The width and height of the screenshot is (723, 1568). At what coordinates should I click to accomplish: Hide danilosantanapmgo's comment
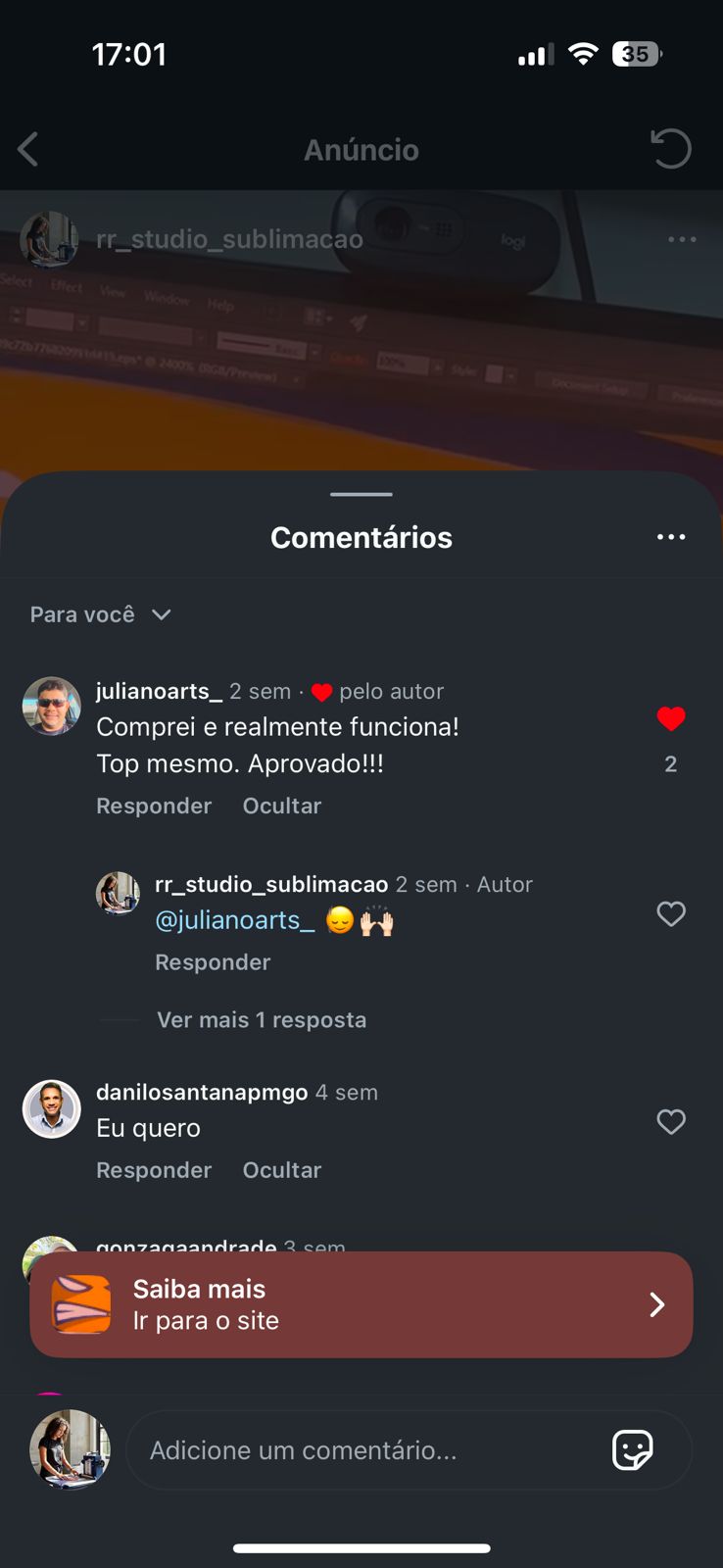282,1170
